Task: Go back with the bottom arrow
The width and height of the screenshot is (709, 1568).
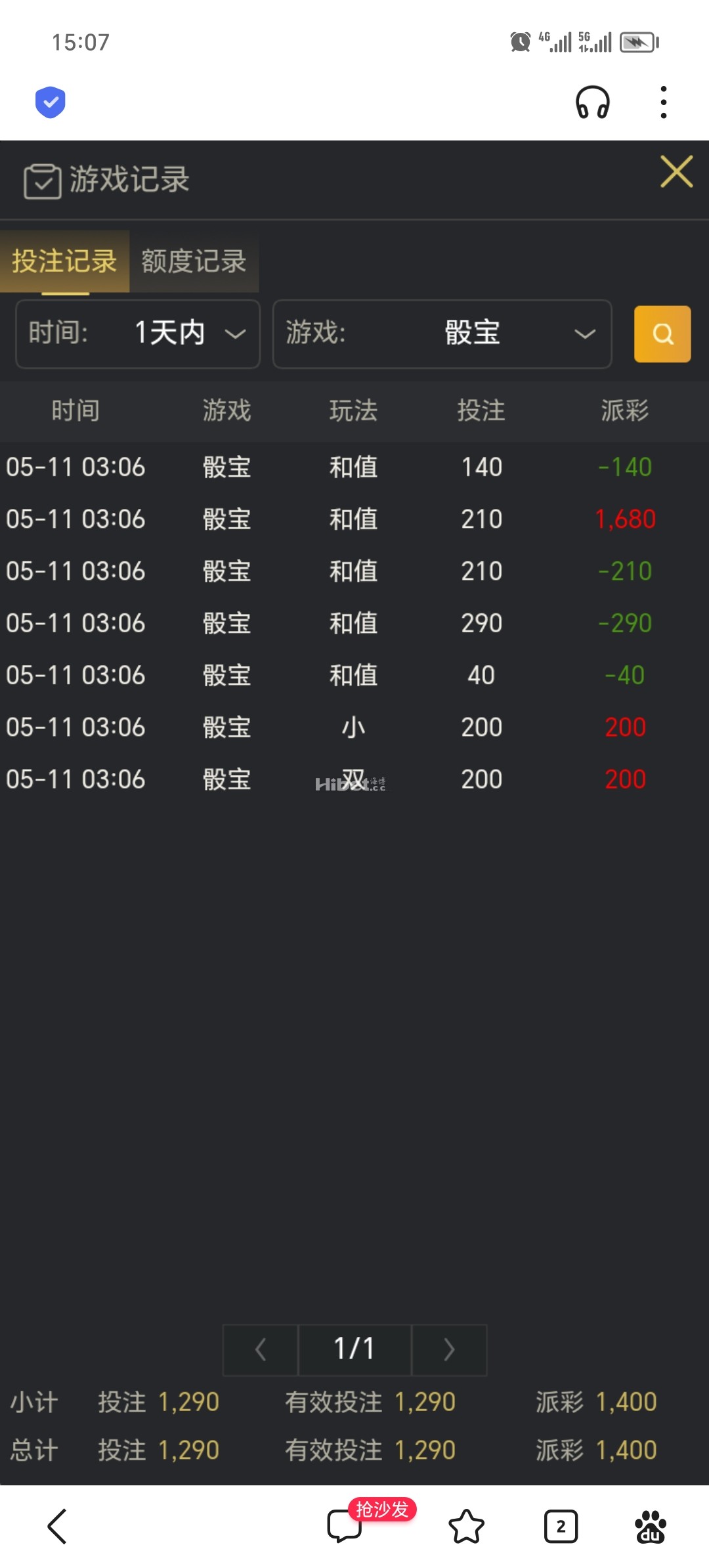Action: coord(57,1527)
